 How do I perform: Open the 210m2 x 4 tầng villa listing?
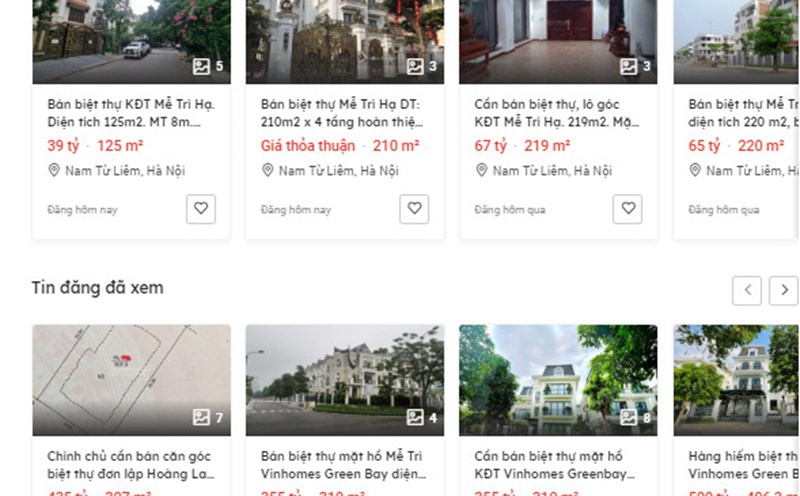point(344,112)
